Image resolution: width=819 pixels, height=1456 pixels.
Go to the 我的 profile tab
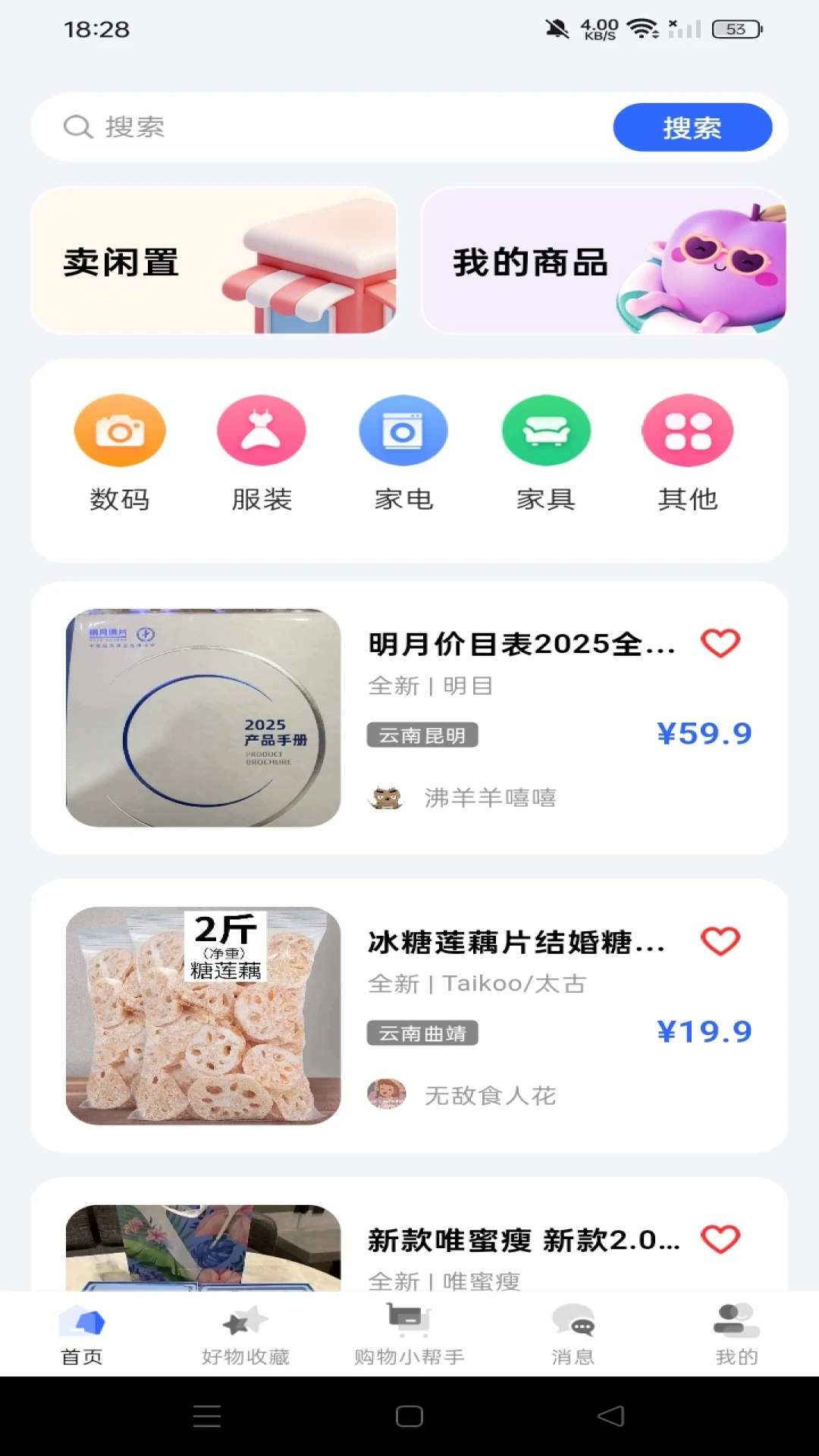[x=736, y=1335]
